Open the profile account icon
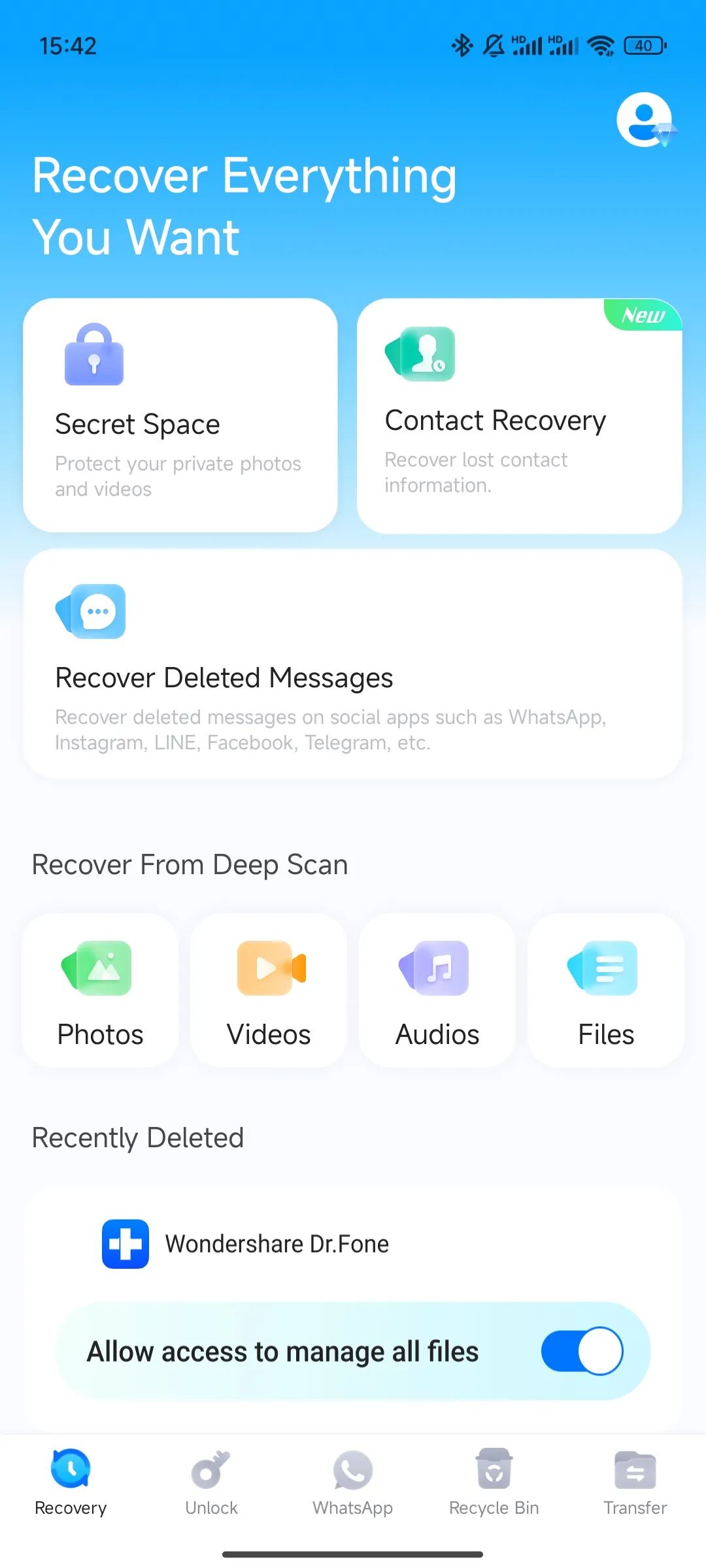706x1568 pixels. click(x=645, y=120)
